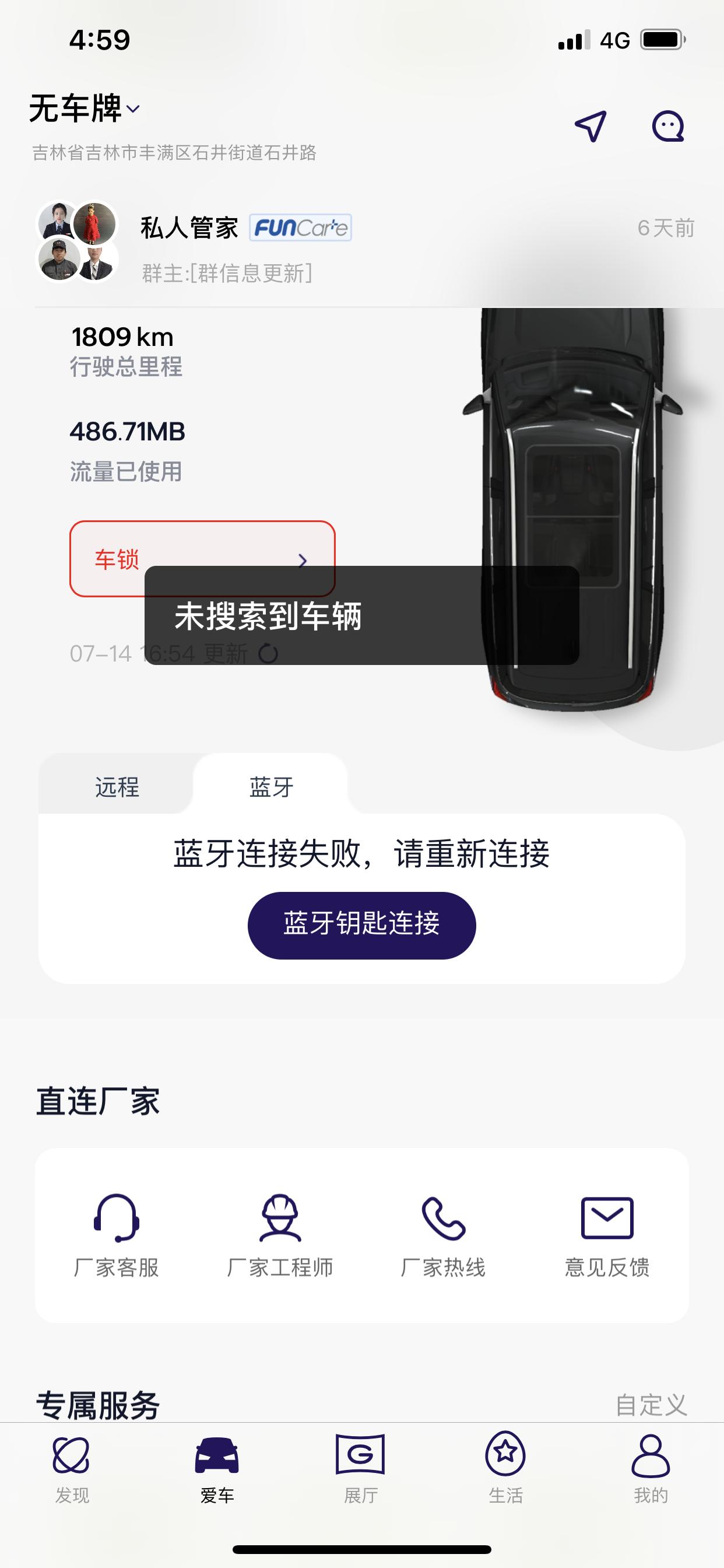Image resolution: width=724 pixels, height=1568 pixels.
Task: Tap the 蓝牙钥匙连接 button
Action: (x=361, y=925)
